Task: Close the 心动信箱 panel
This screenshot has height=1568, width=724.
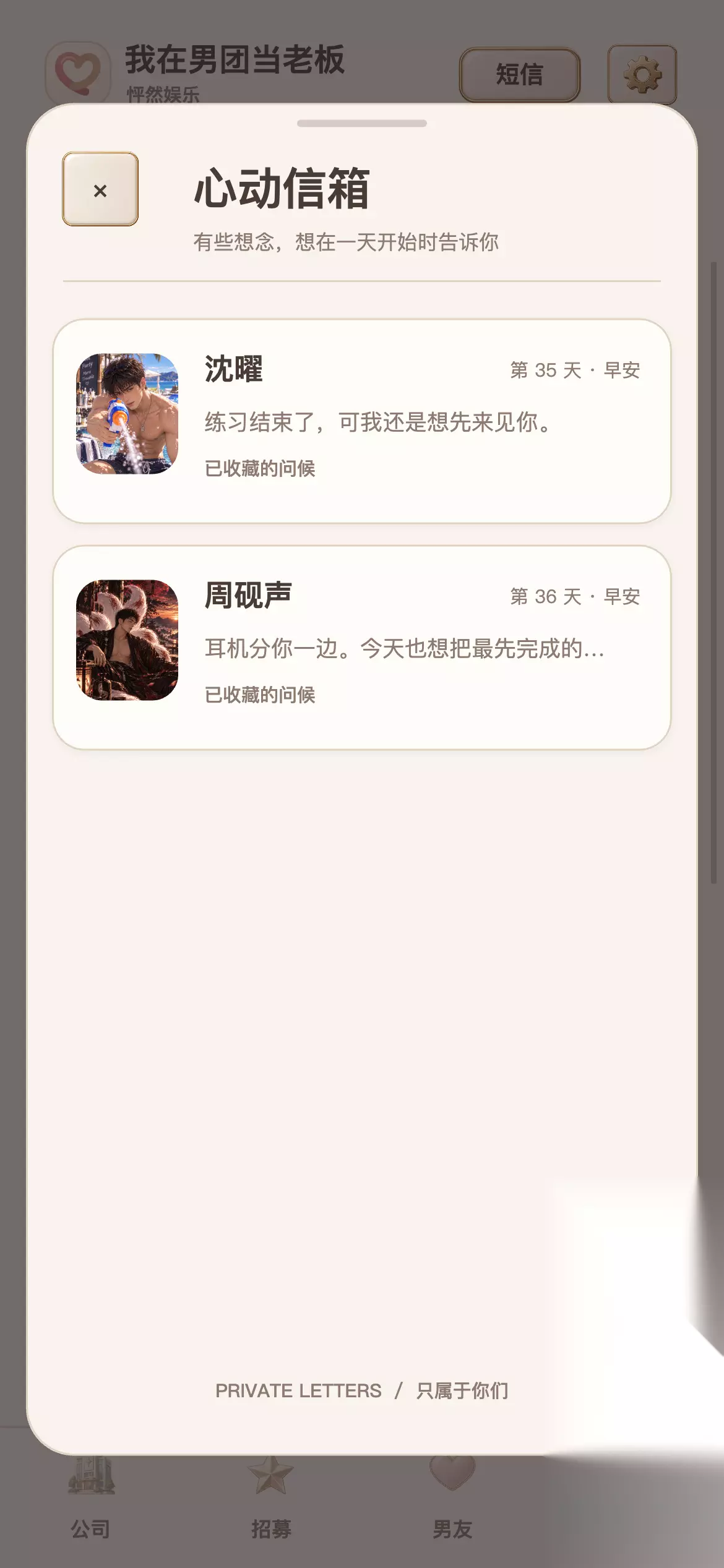Action: tap(100, 189)
